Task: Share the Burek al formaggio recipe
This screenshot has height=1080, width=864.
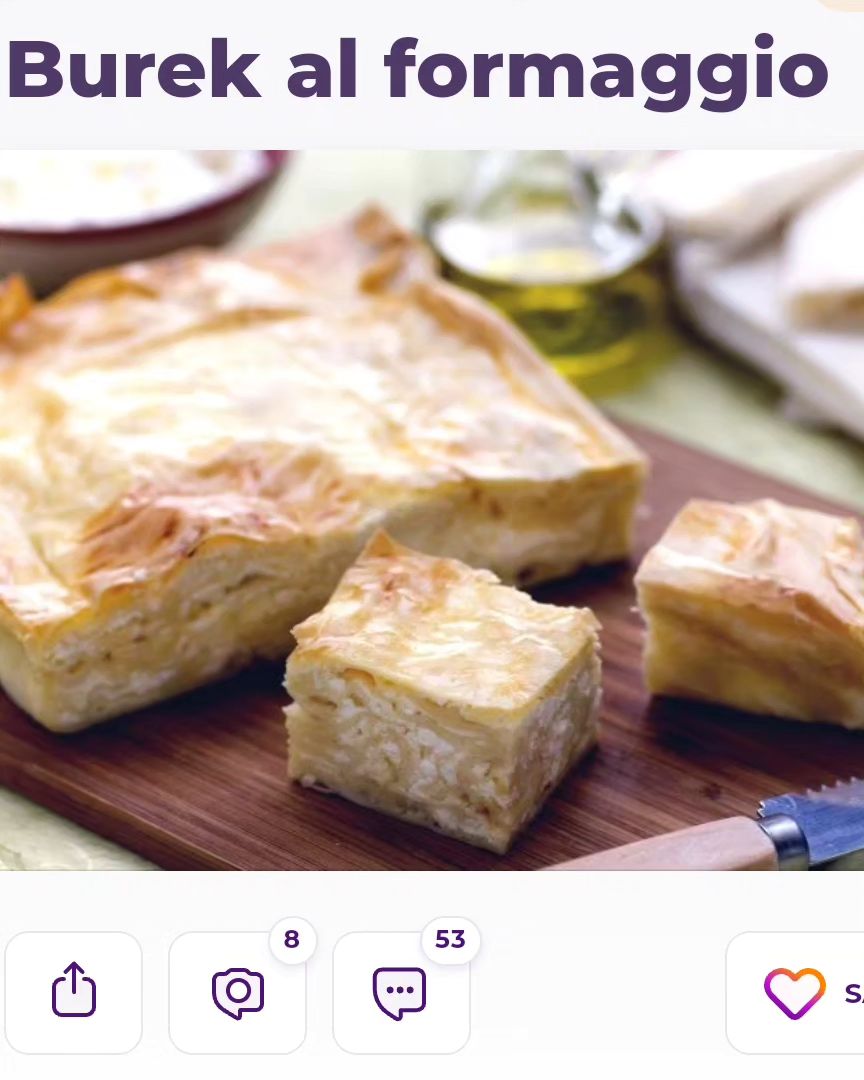Action: coord(73,991)
